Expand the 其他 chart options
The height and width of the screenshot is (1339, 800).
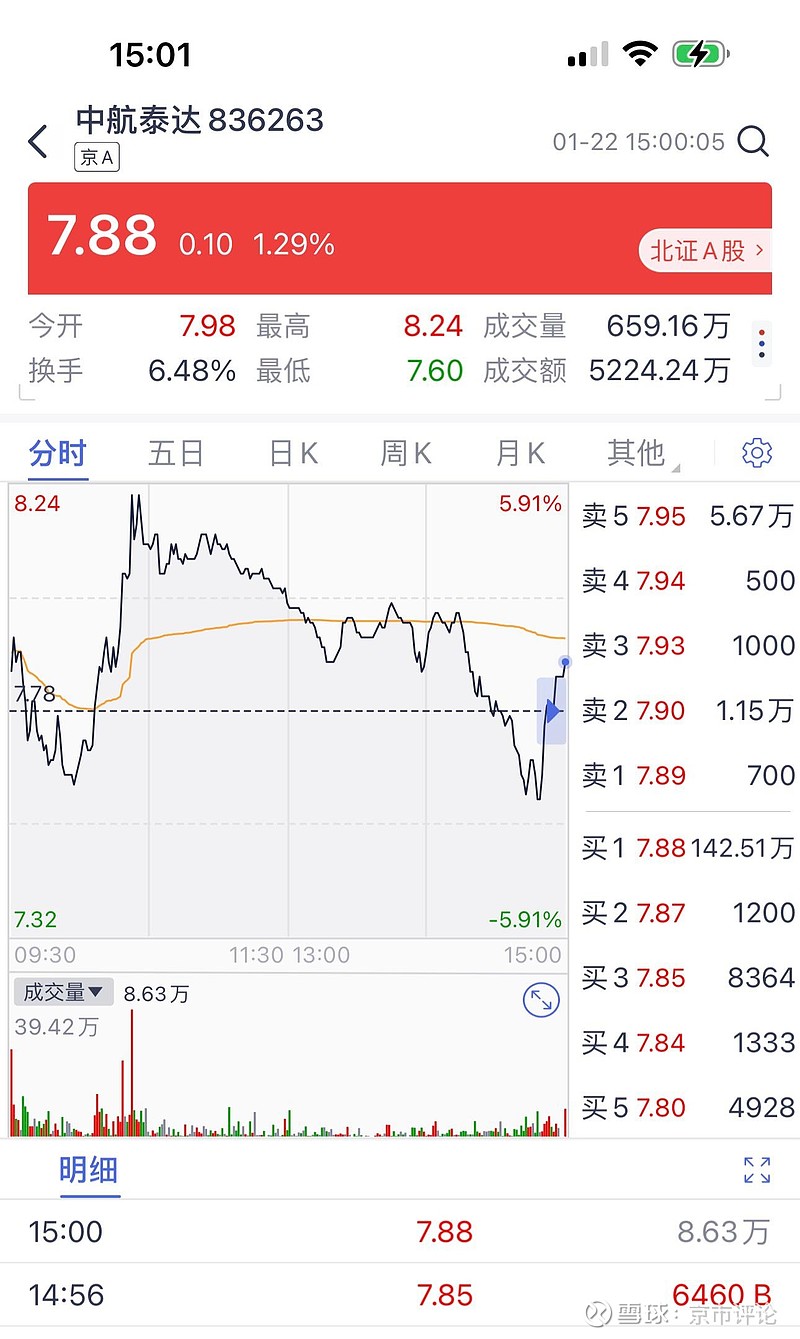tap(637, 453)
